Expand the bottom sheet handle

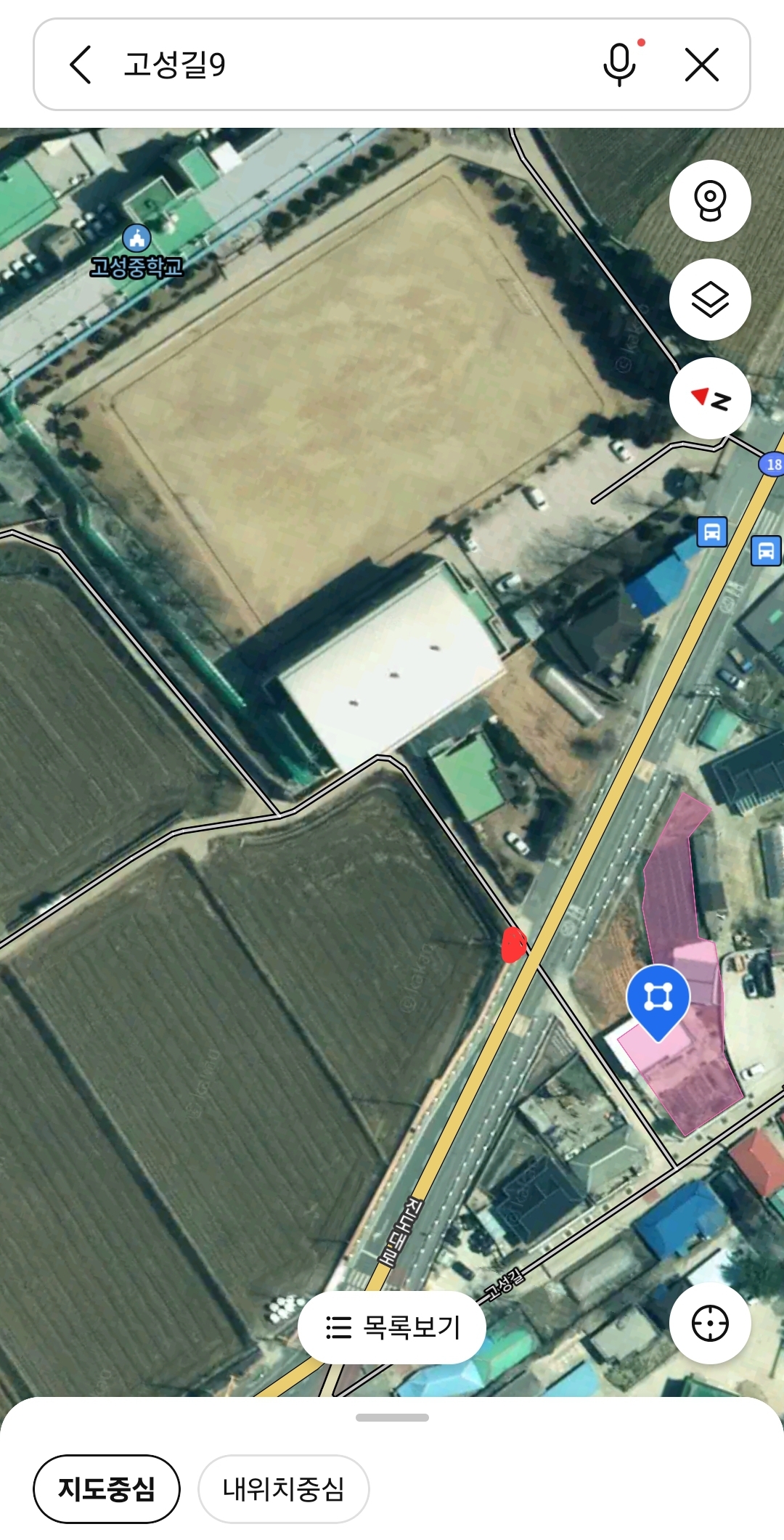tap(392, 1417)
